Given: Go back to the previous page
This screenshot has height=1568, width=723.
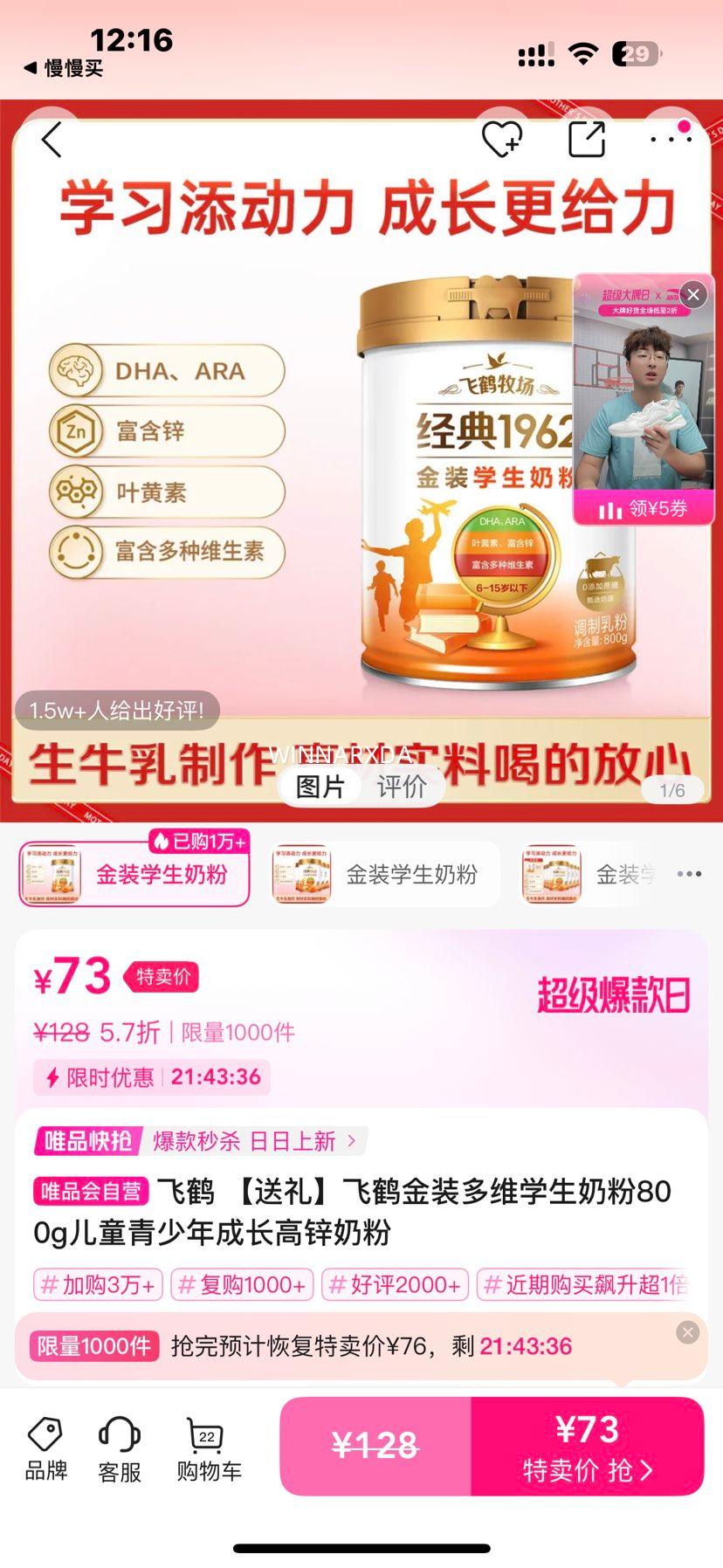Looking at the screenshot, I should 52,140.
